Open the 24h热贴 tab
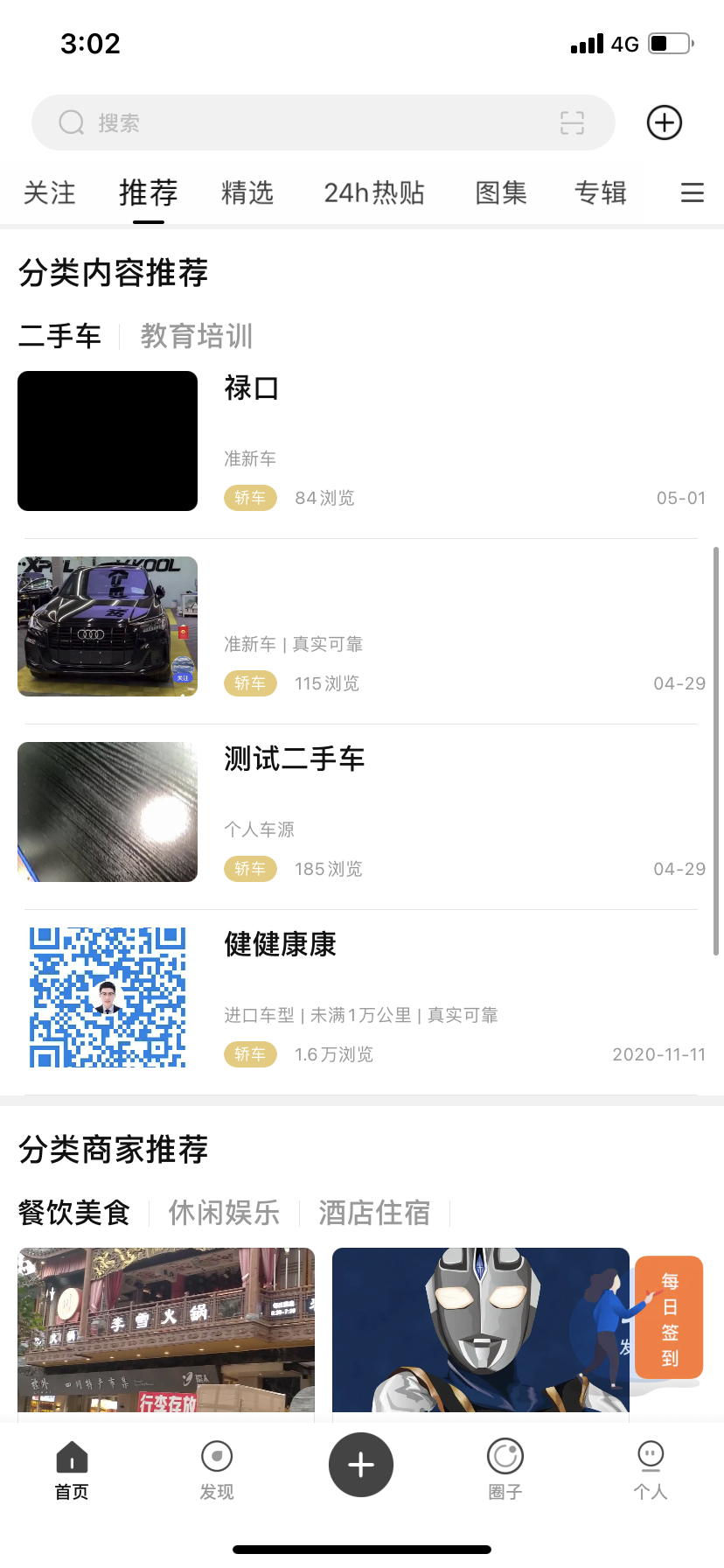The width and height of the screenshot is (724, 1568). click(374, 192)
